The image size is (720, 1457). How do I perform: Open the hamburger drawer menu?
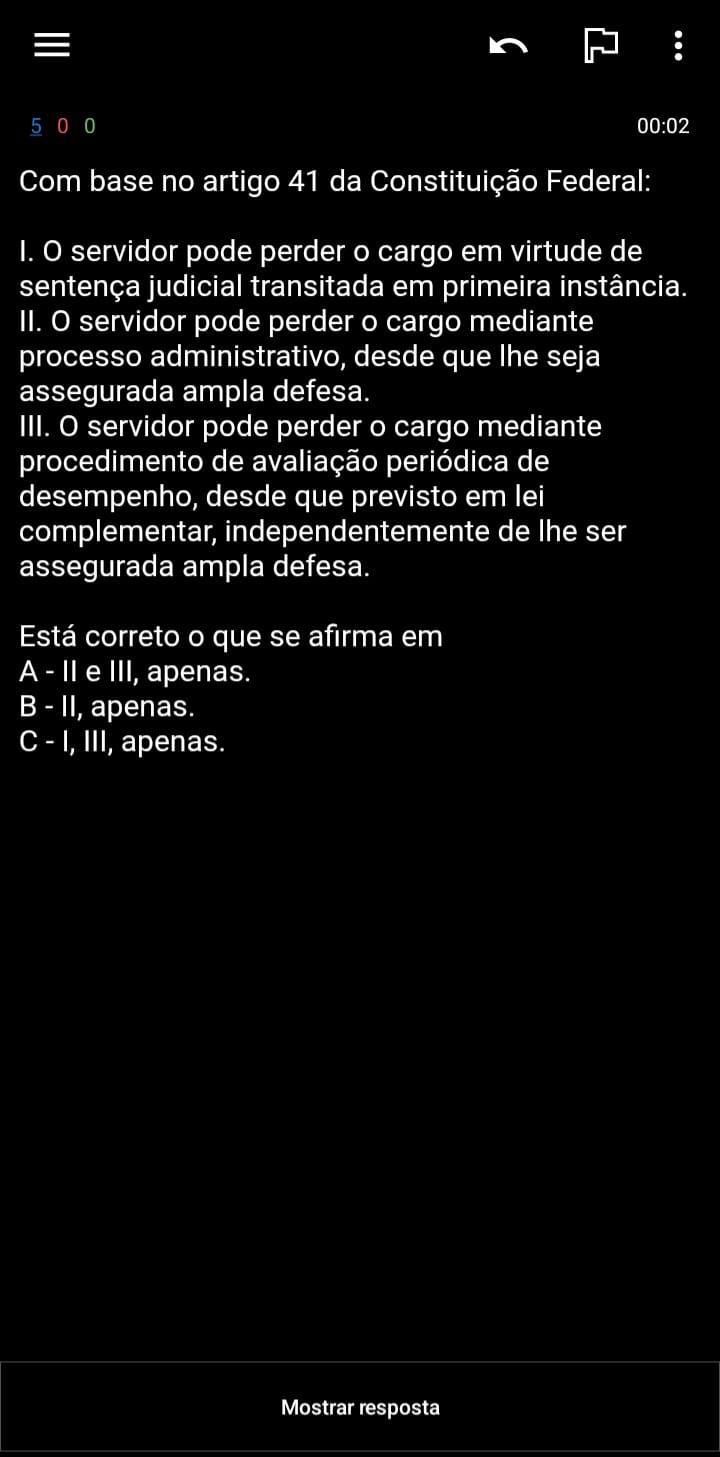coord(52,45)
